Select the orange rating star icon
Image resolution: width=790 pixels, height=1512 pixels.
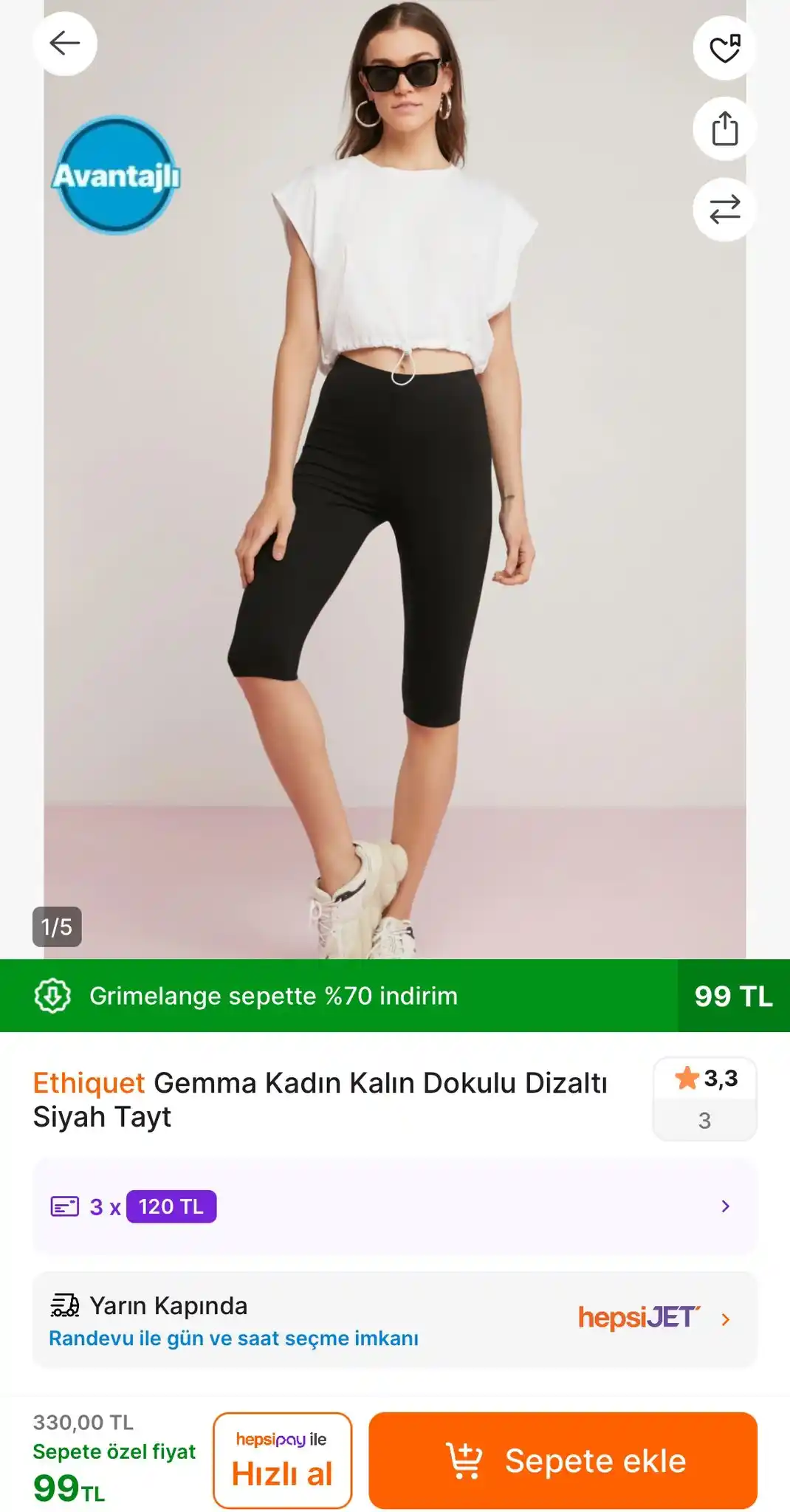[x=687, y=1076]
